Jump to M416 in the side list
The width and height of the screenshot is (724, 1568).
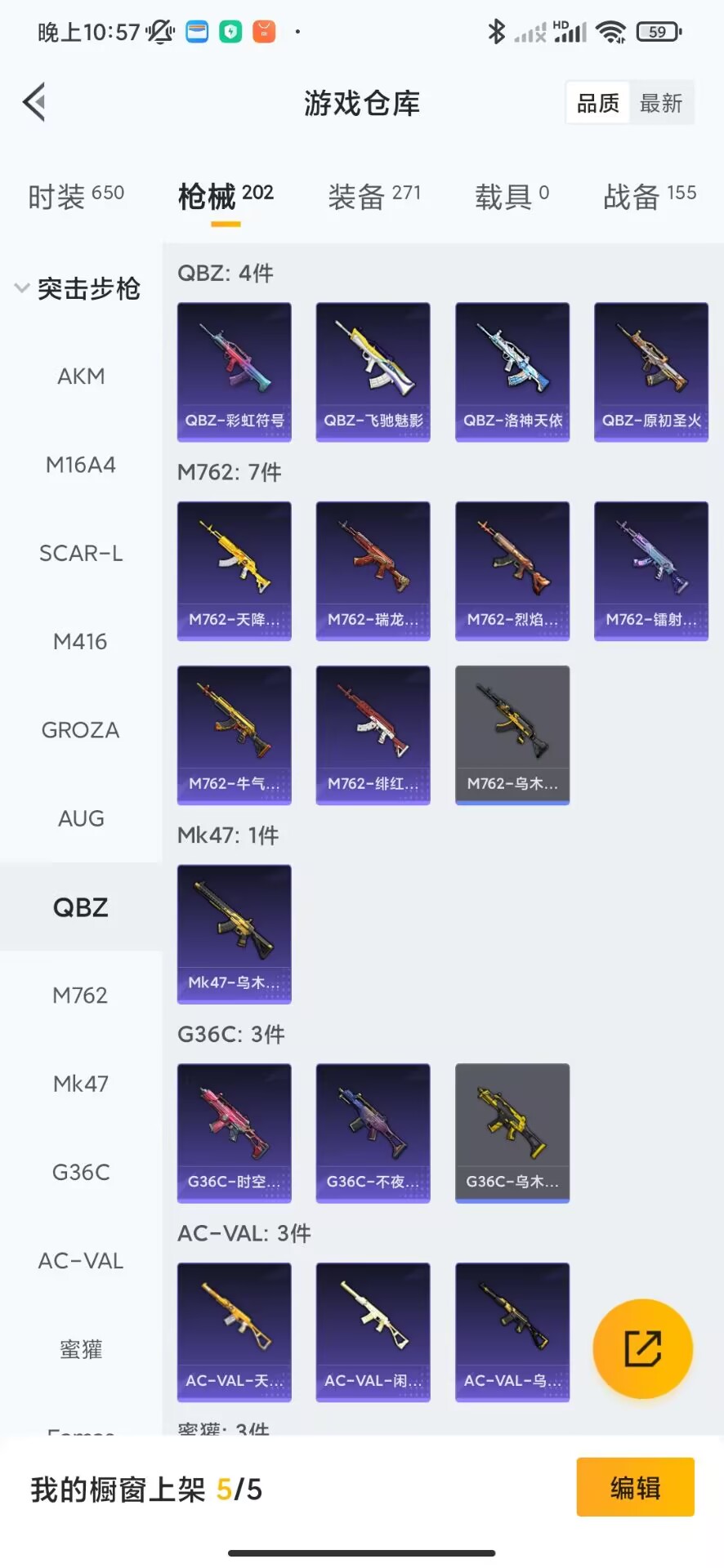(81, 642)
